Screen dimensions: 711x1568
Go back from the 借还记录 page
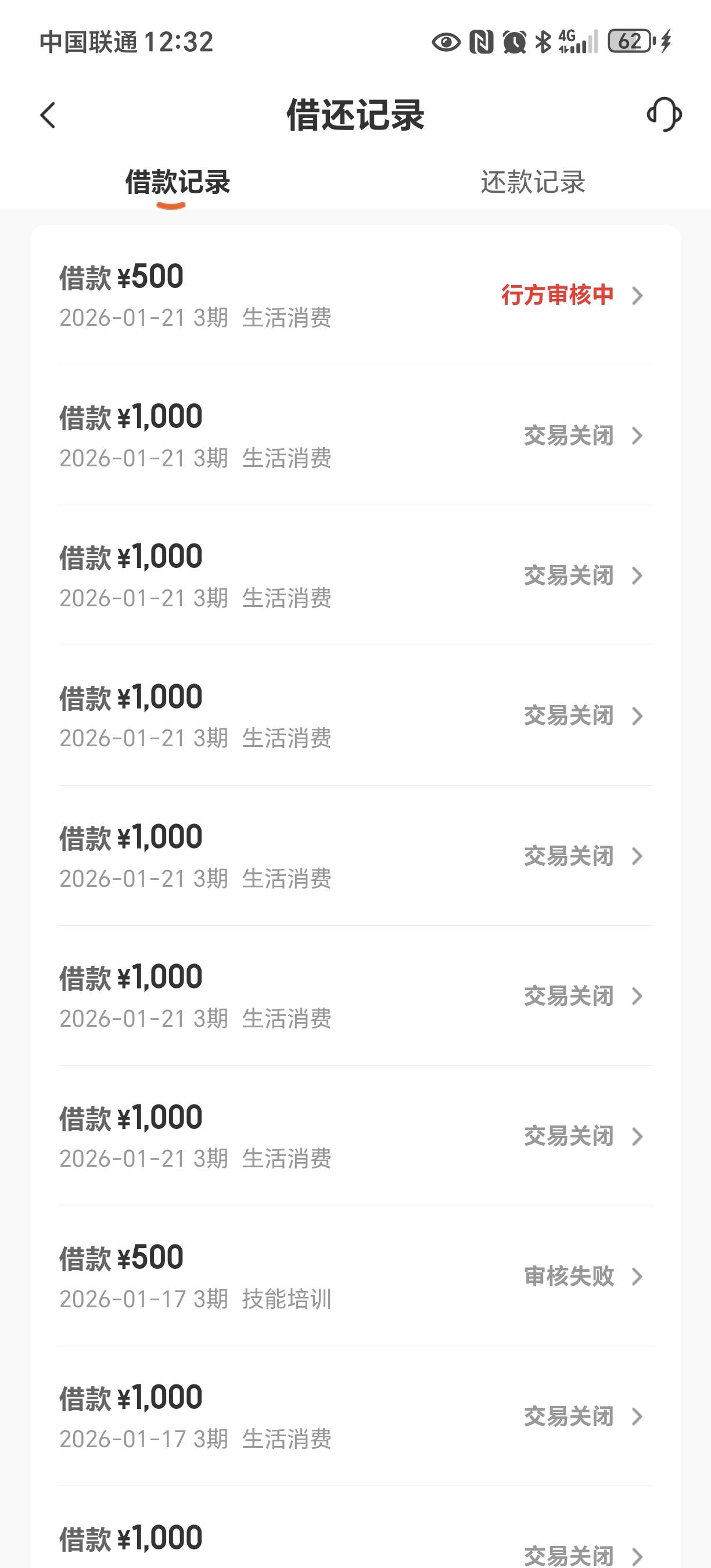(x=48, y=115)
